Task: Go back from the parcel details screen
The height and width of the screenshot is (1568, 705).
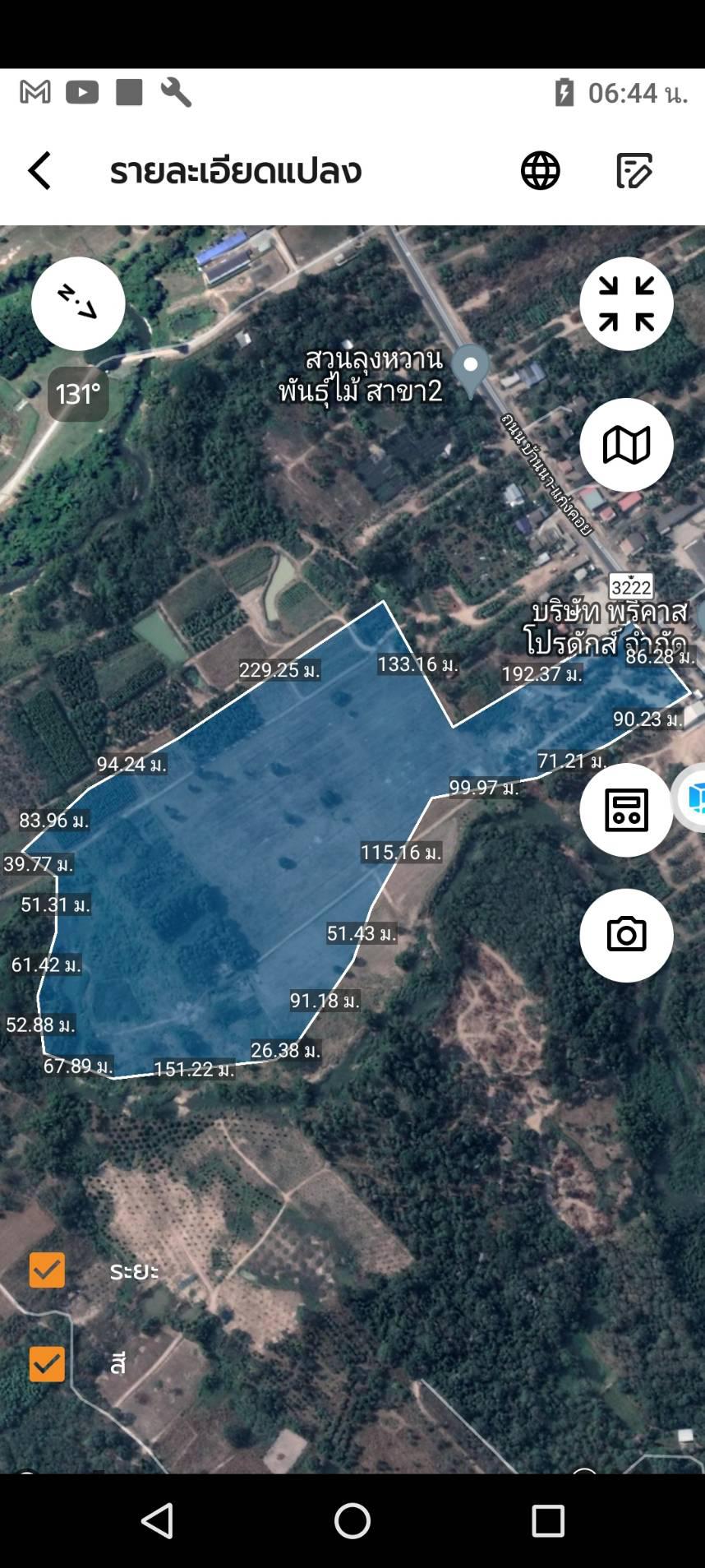Action: (39, 171)
